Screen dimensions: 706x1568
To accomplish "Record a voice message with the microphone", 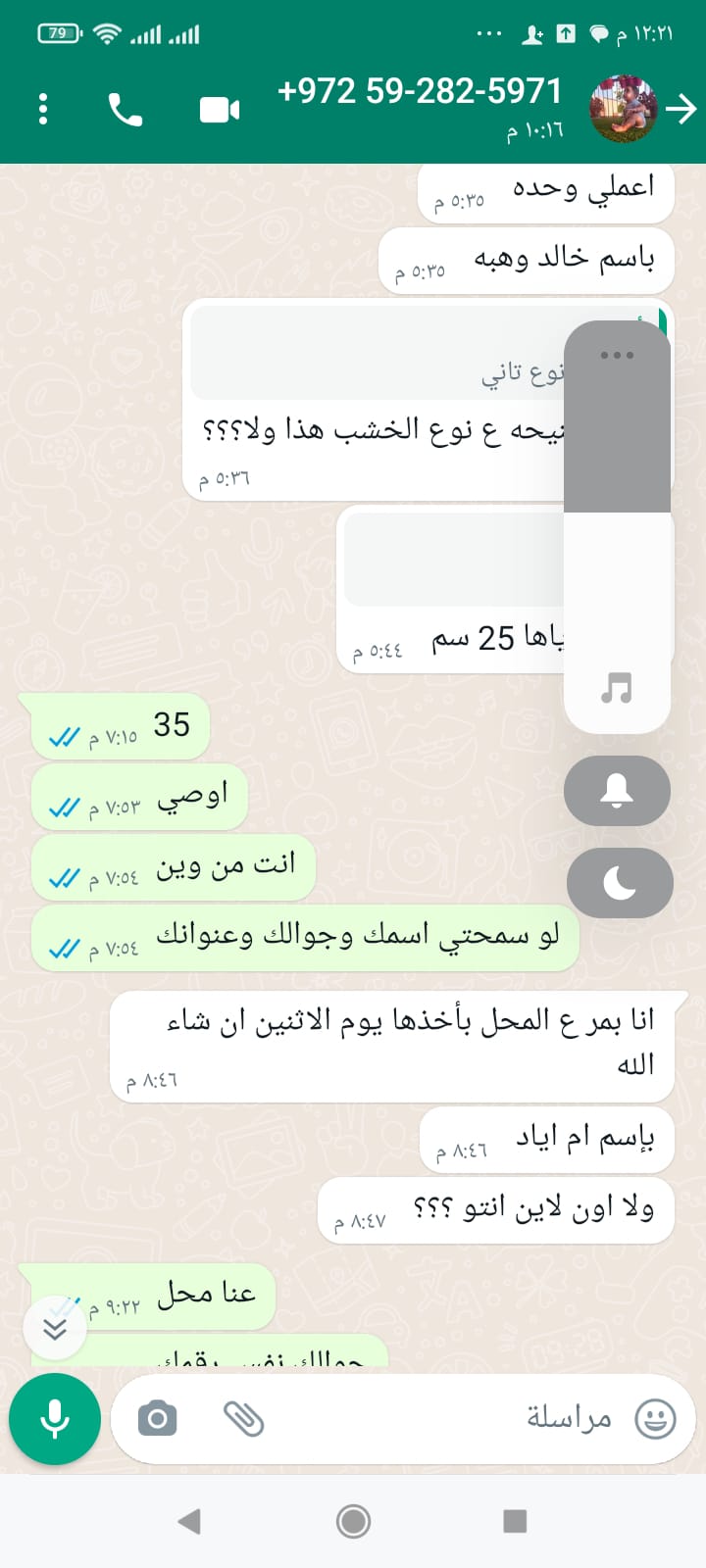I will 55,1418.
